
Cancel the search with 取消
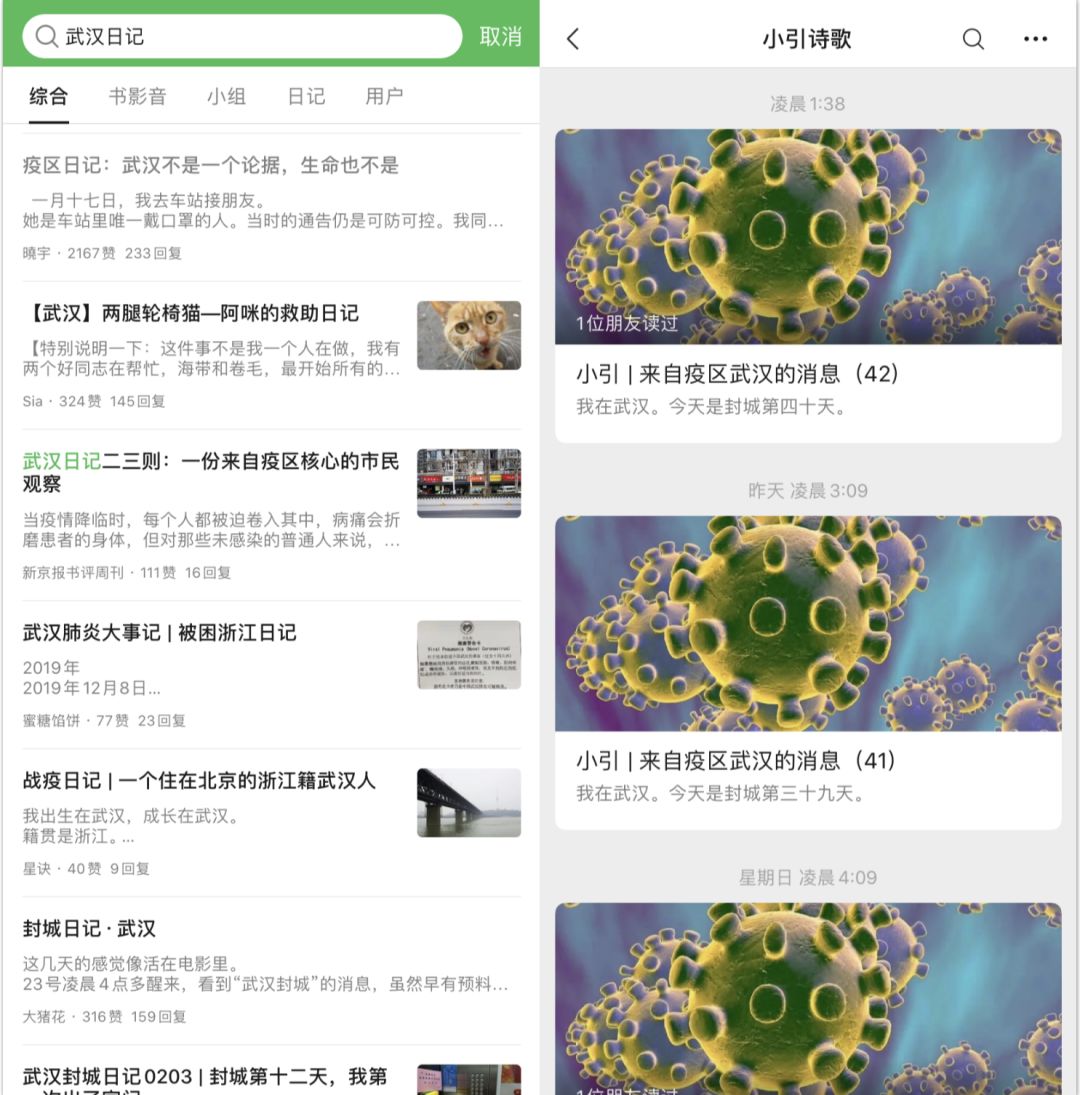pos(501,36)
